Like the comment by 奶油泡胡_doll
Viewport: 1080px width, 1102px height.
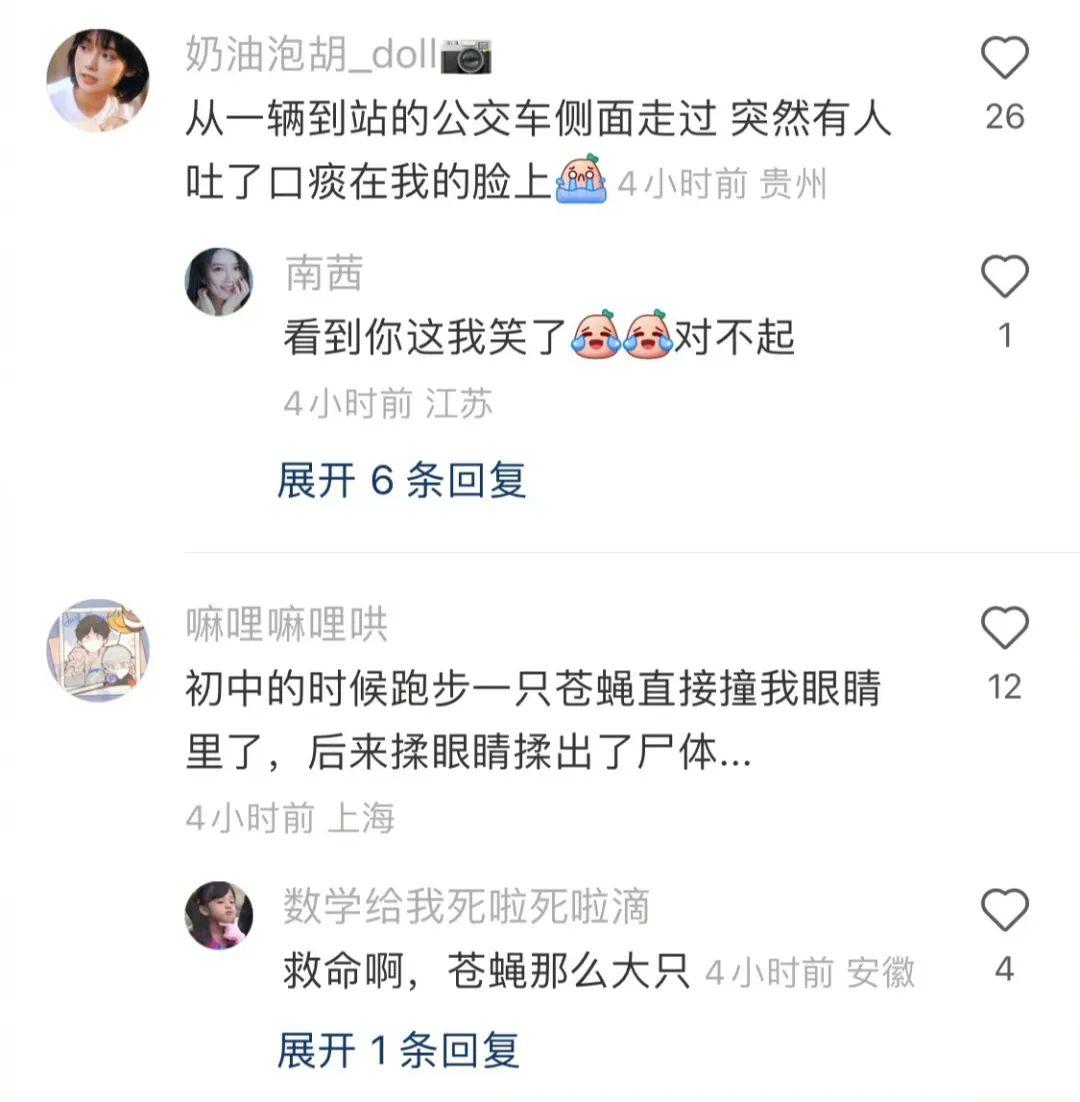pyautogui.click(x=1004, y=58)
